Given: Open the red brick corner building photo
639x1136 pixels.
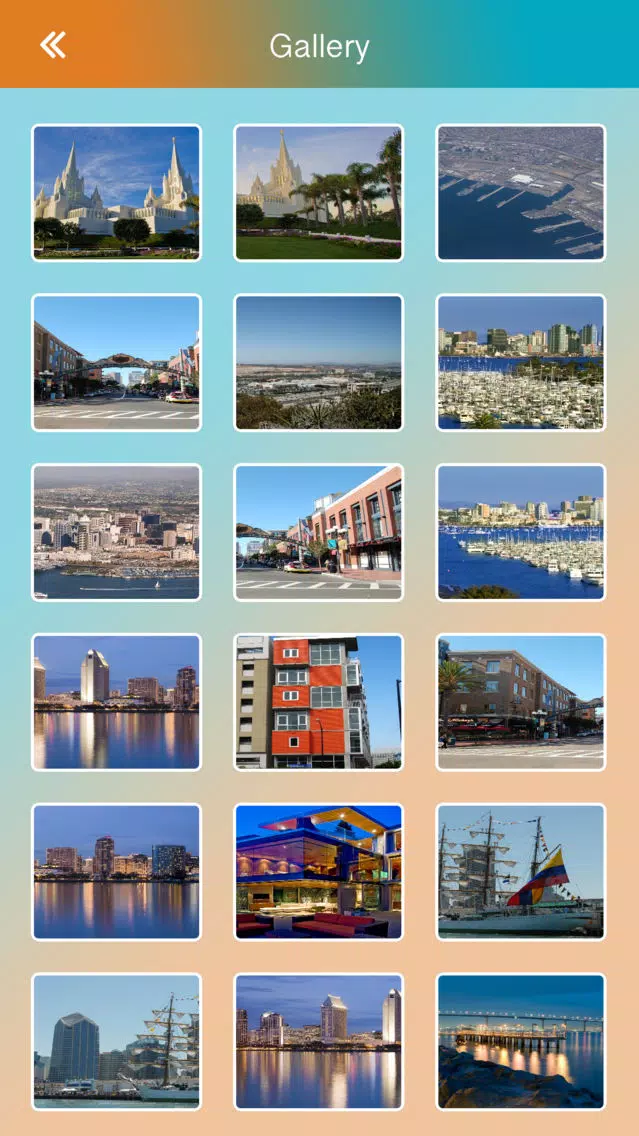Looking at the screenshot, I should coord(319,532).
